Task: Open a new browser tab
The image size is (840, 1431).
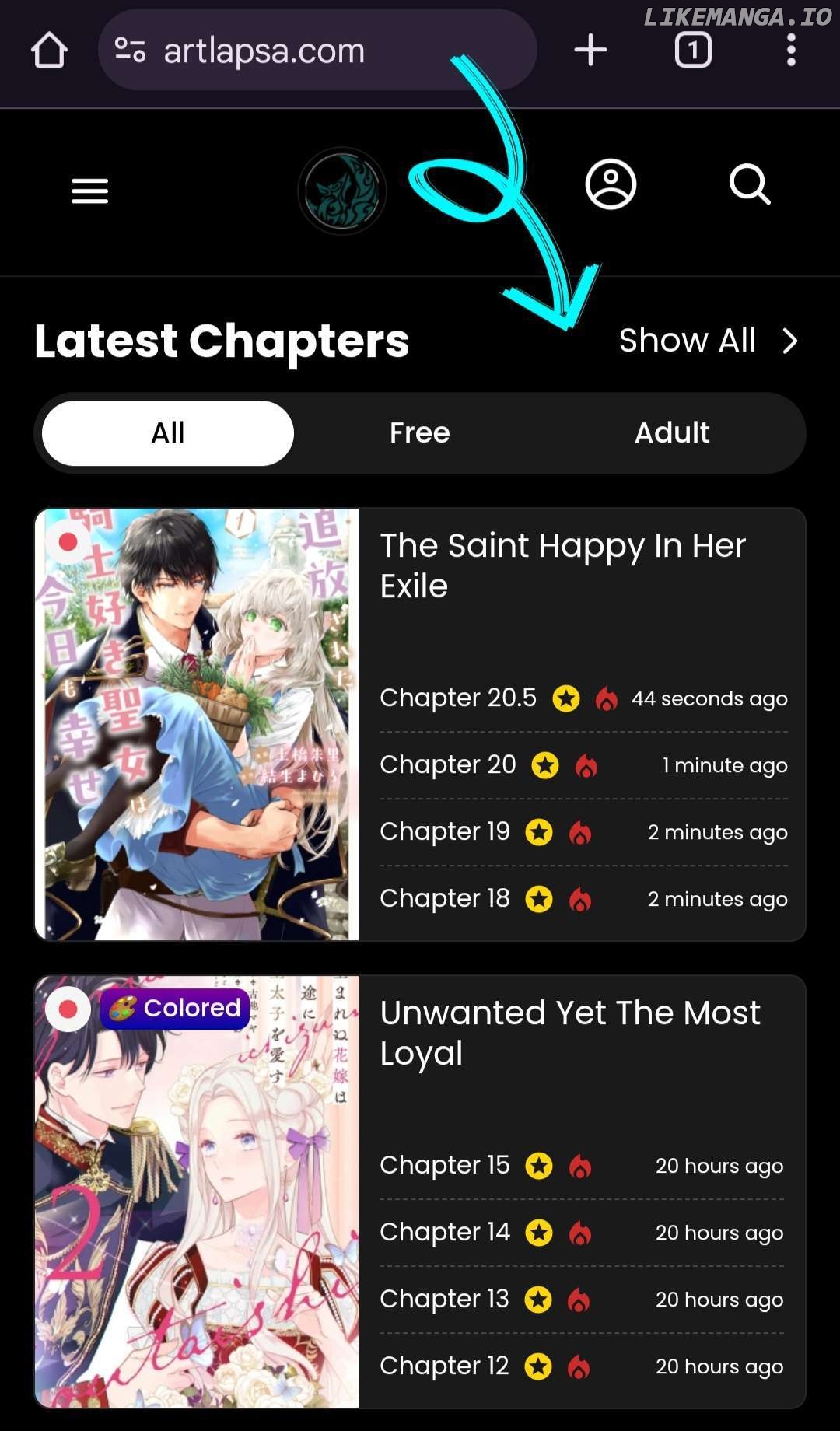Action: coord(590,51)
